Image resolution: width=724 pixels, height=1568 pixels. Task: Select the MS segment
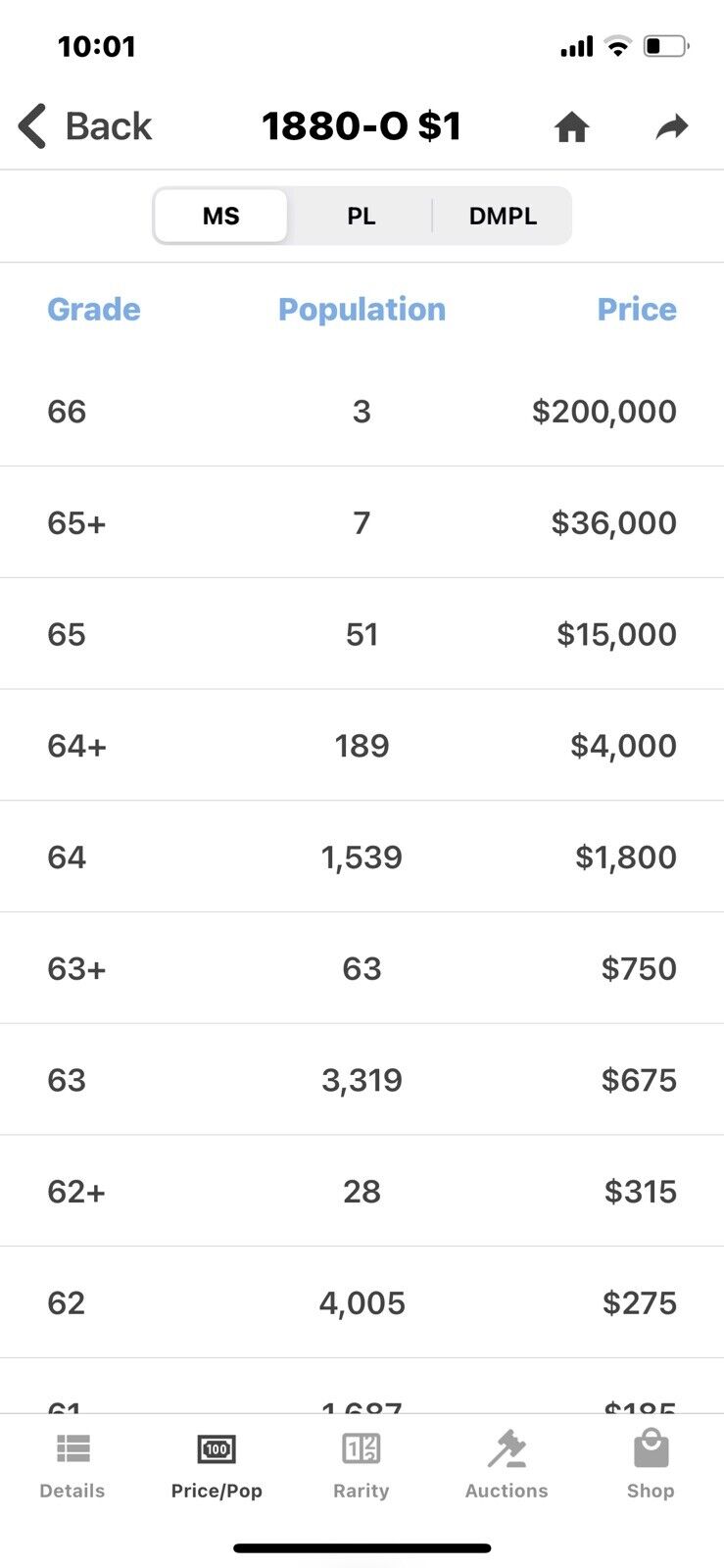[221, 216]
